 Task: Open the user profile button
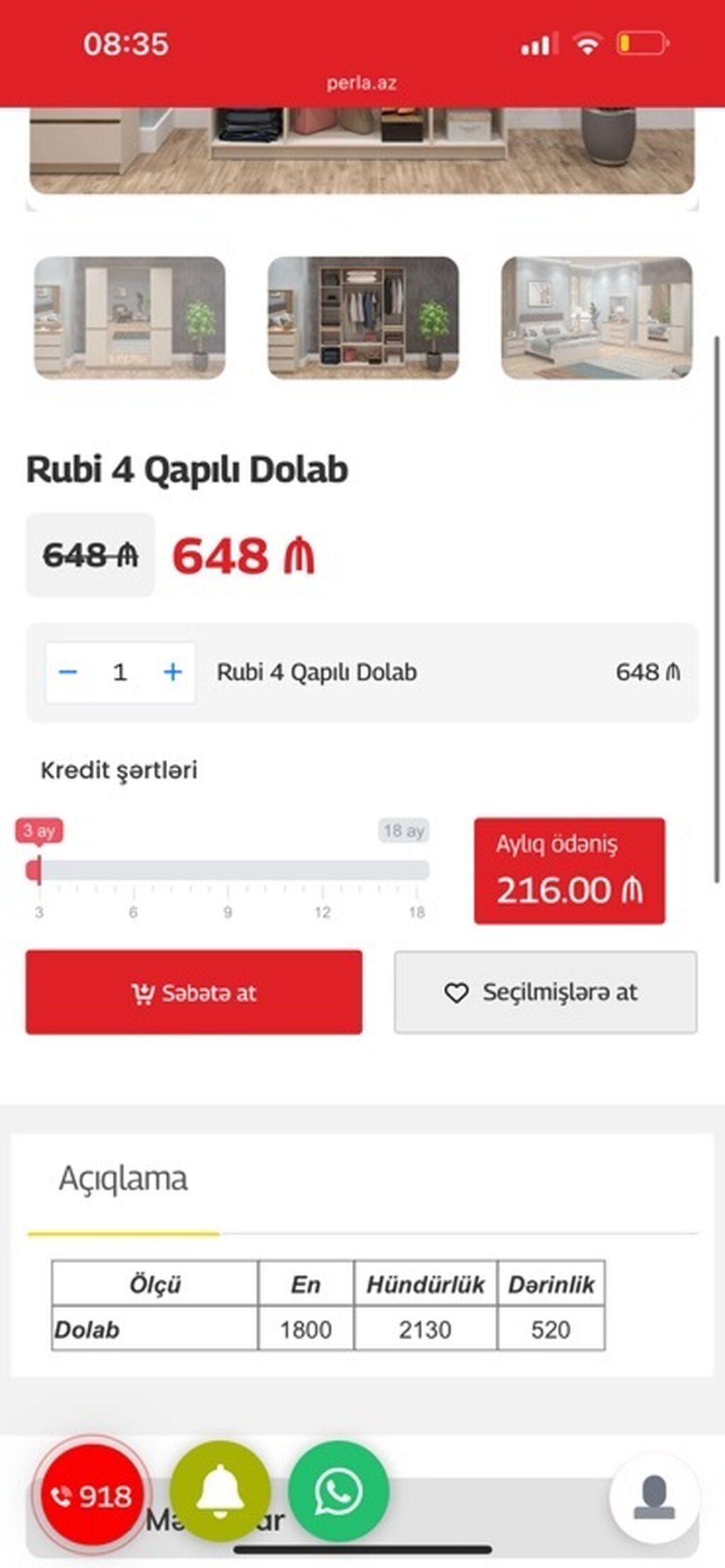653,1498
